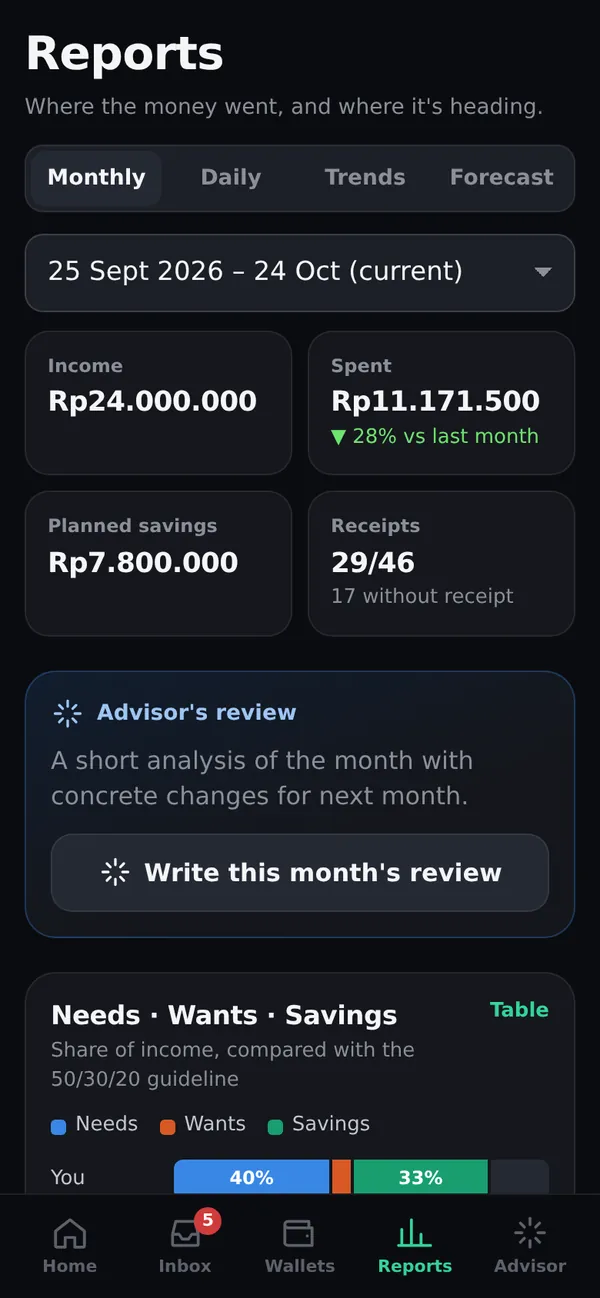Switch to the Daily tab
Image resolution: width=600 pixels, height=1298 pixels.
[230, 178]
